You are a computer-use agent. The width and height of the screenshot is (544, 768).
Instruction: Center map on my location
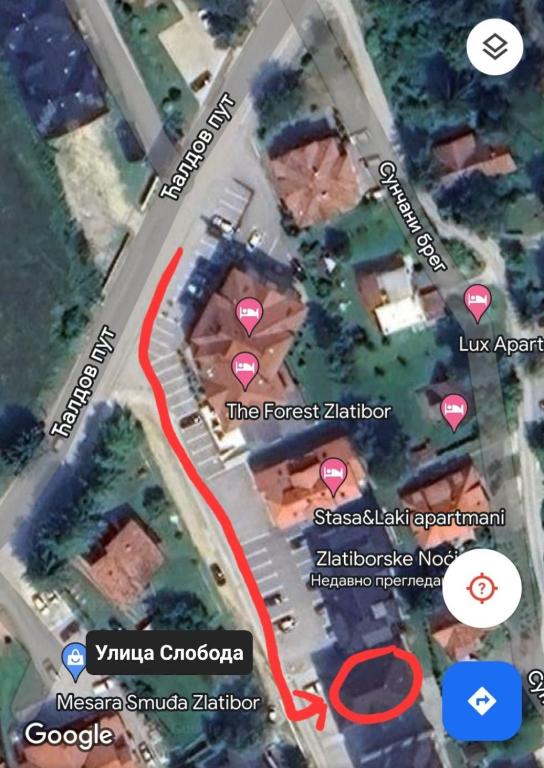[482, 588]
